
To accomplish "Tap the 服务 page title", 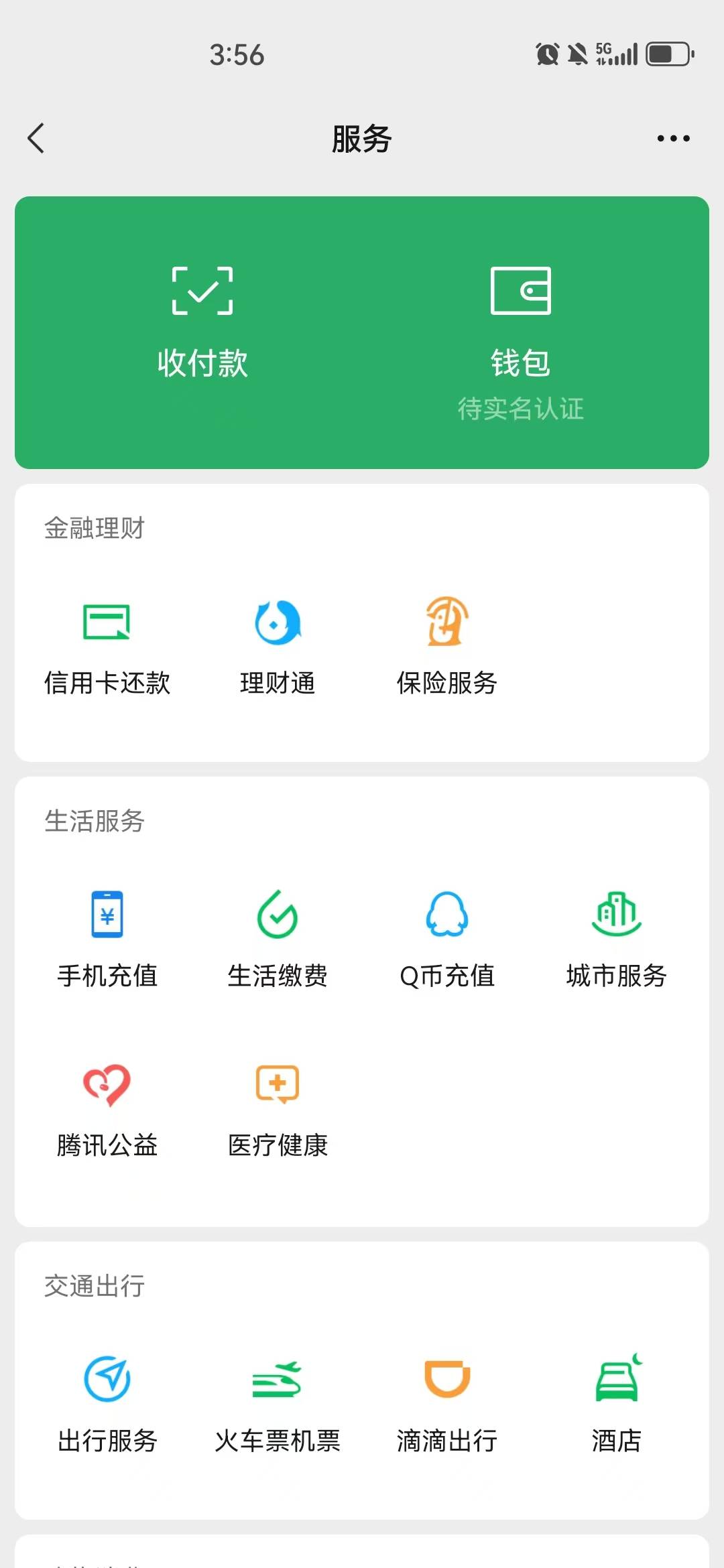I will tap(362, 137).
